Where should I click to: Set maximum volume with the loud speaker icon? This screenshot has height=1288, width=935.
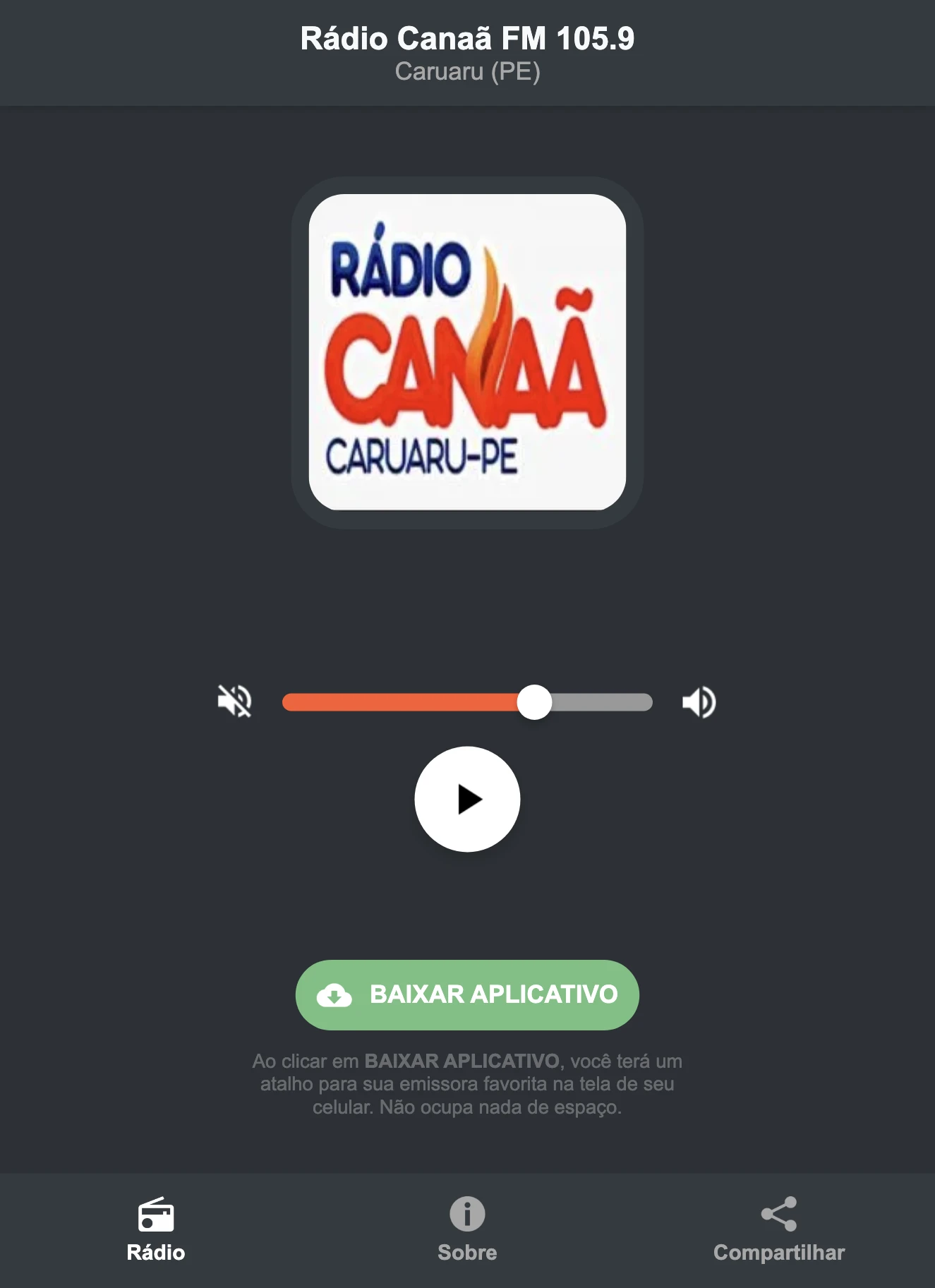pyautogui.click(x=699, y=701)
